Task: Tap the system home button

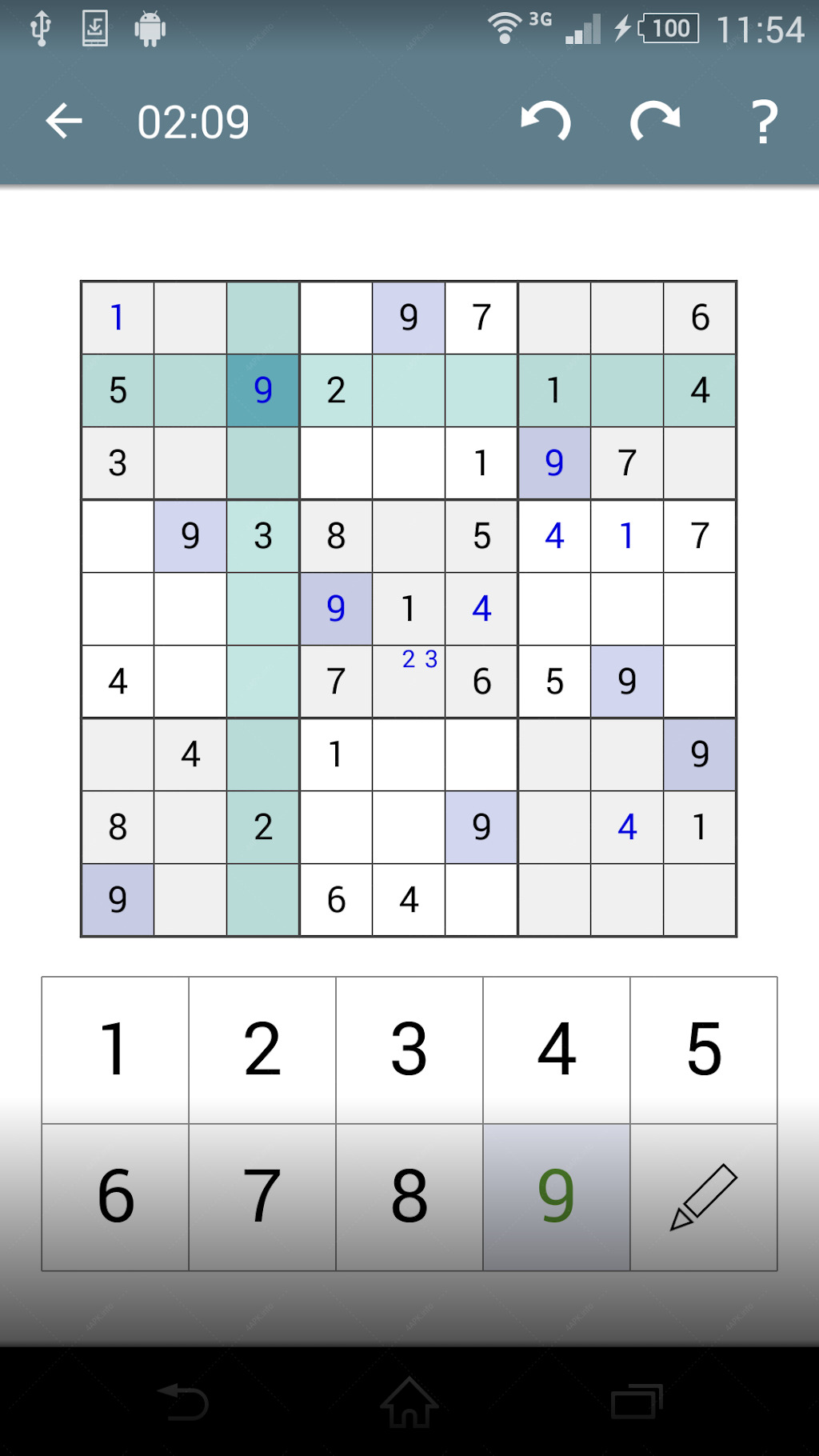Action: [x=409, y=1402]
